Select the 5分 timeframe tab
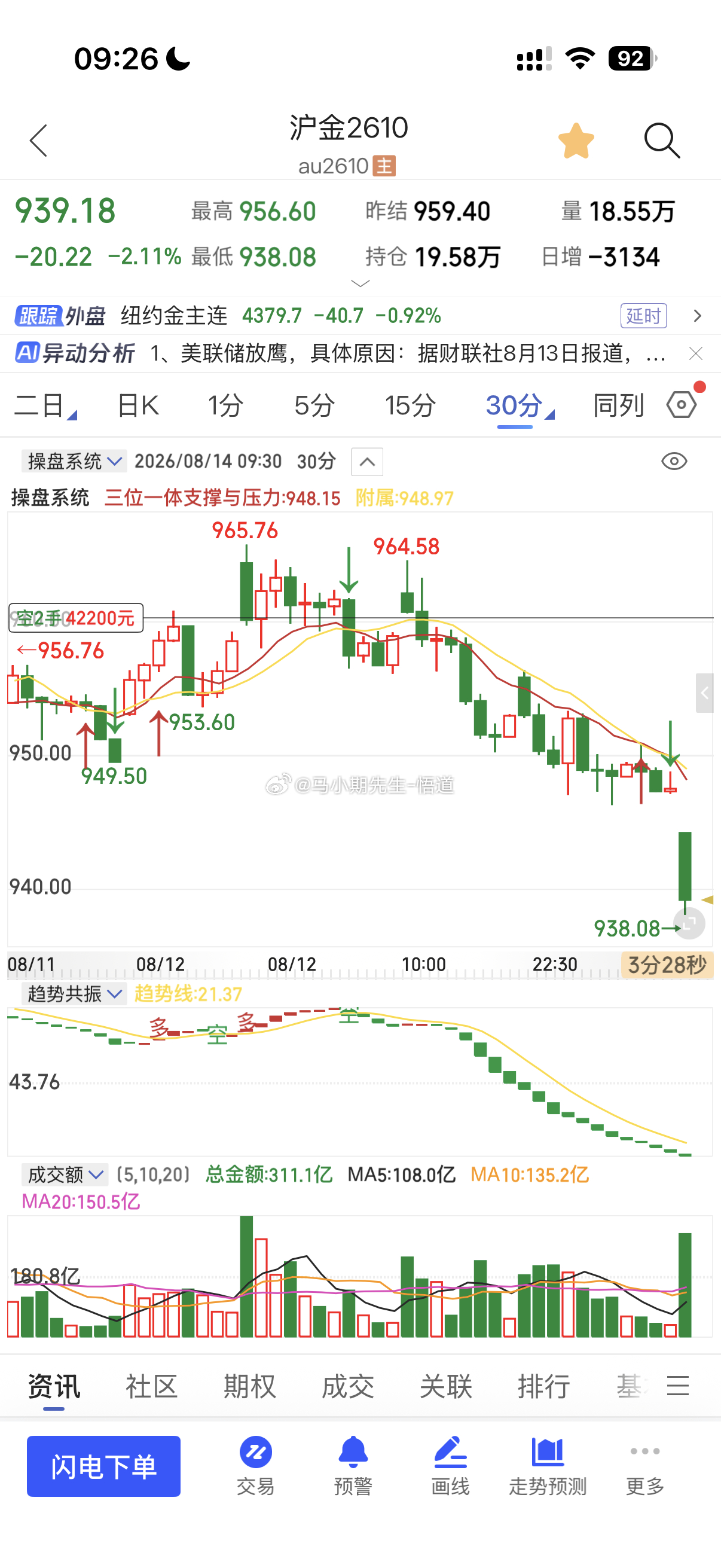This screenshot has height=1568, width=721. 314,405
